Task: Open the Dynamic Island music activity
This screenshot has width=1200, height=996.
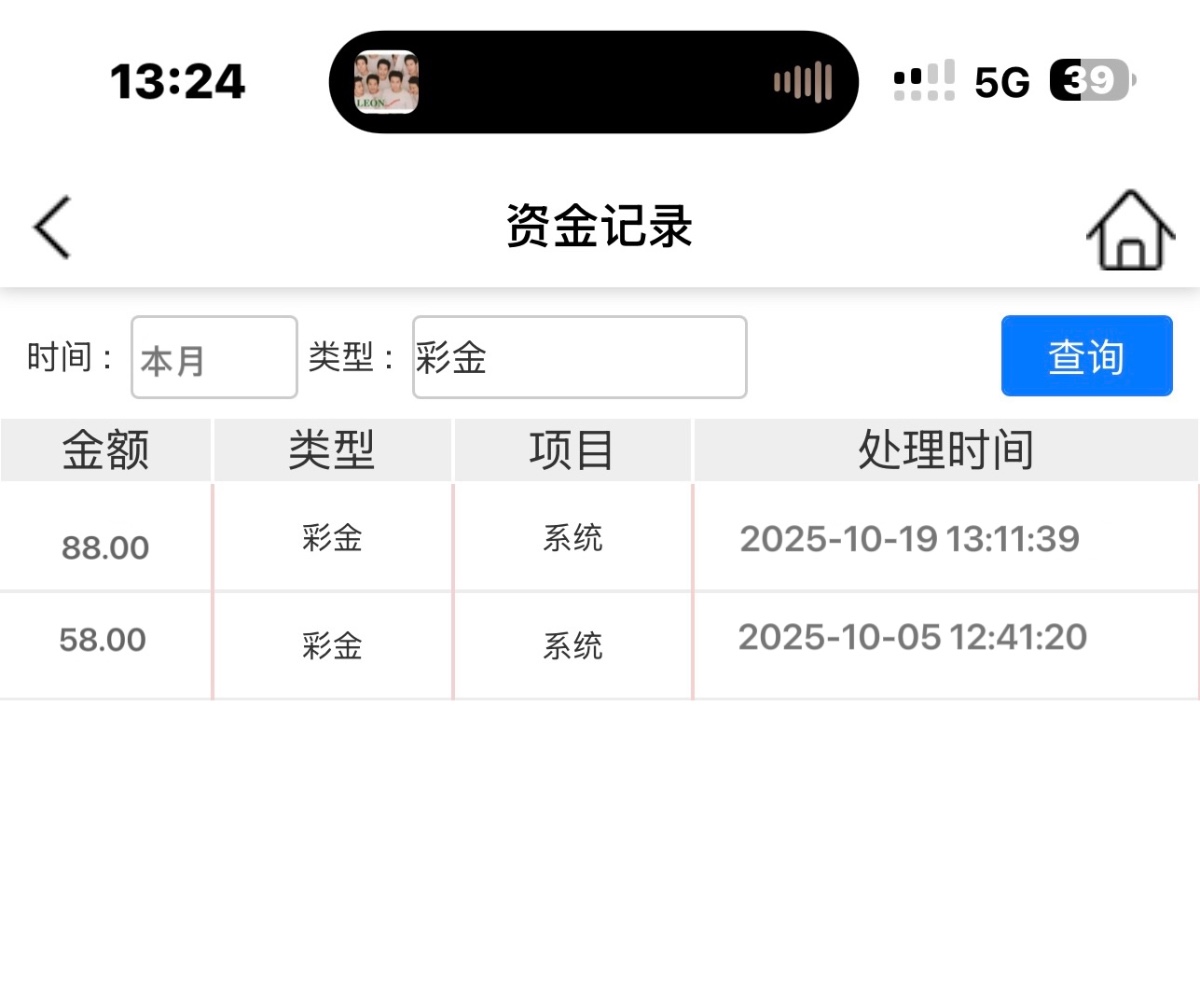Action: 593,82
